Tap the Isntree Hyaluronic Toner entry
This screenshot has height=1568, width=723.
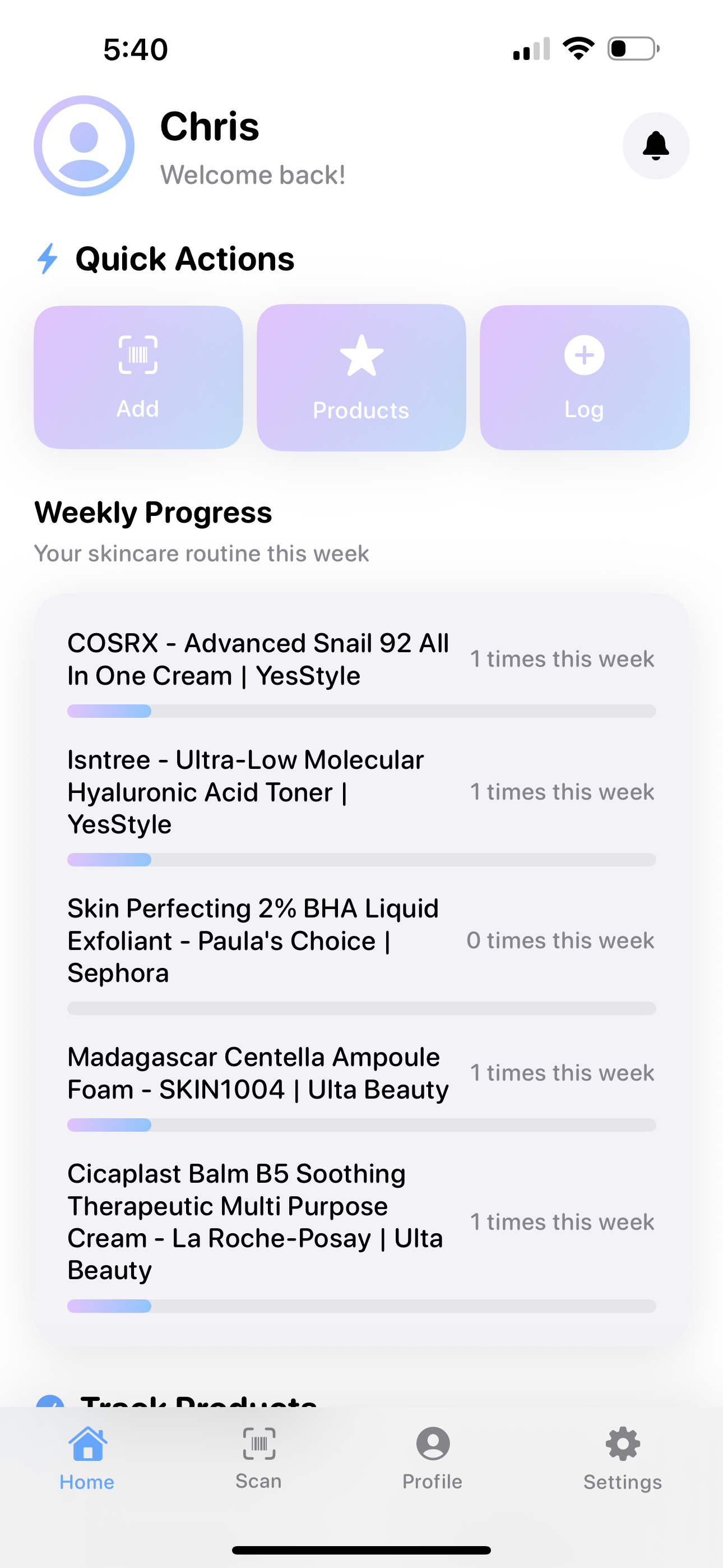(246, 792)
